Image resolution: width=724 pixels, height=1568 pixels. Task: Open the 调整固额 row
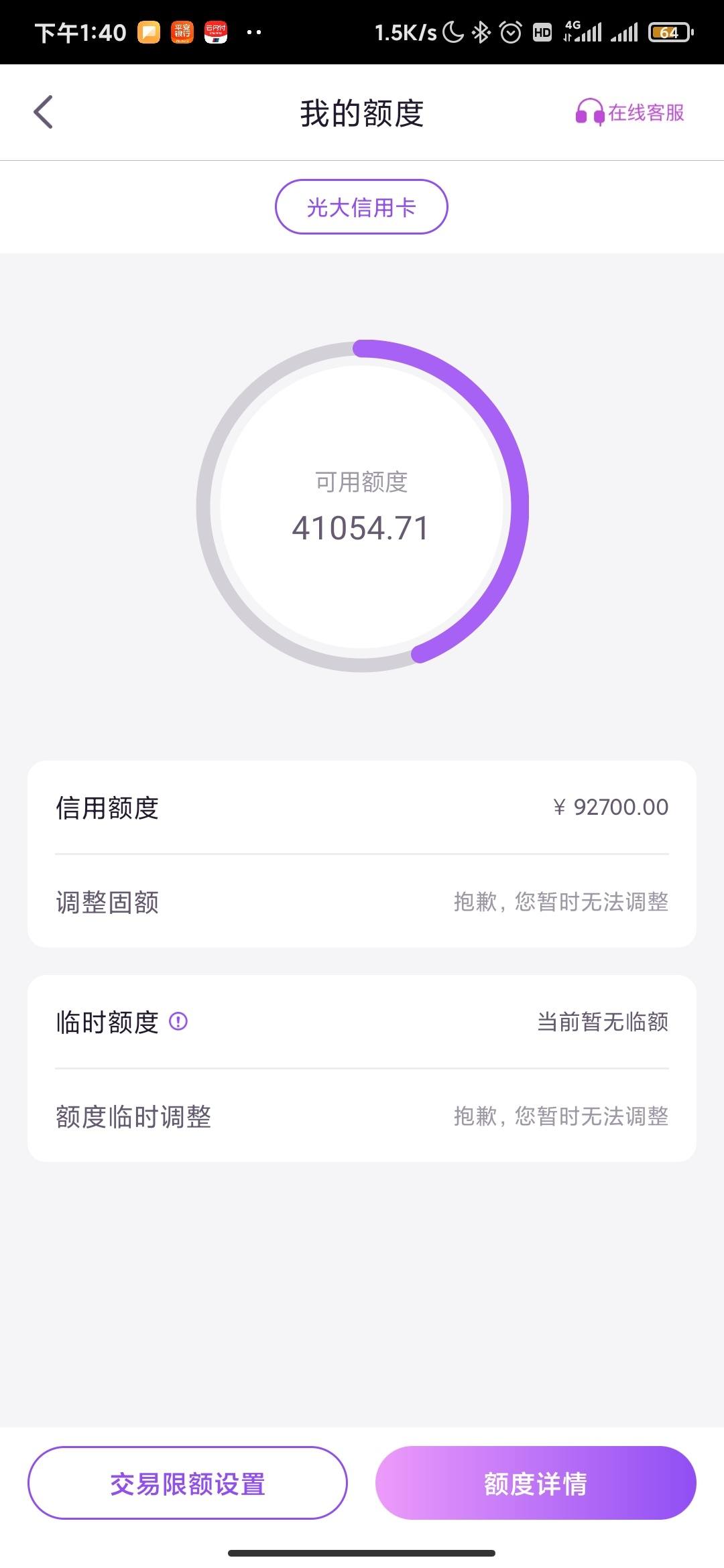(x=362, y=901)
